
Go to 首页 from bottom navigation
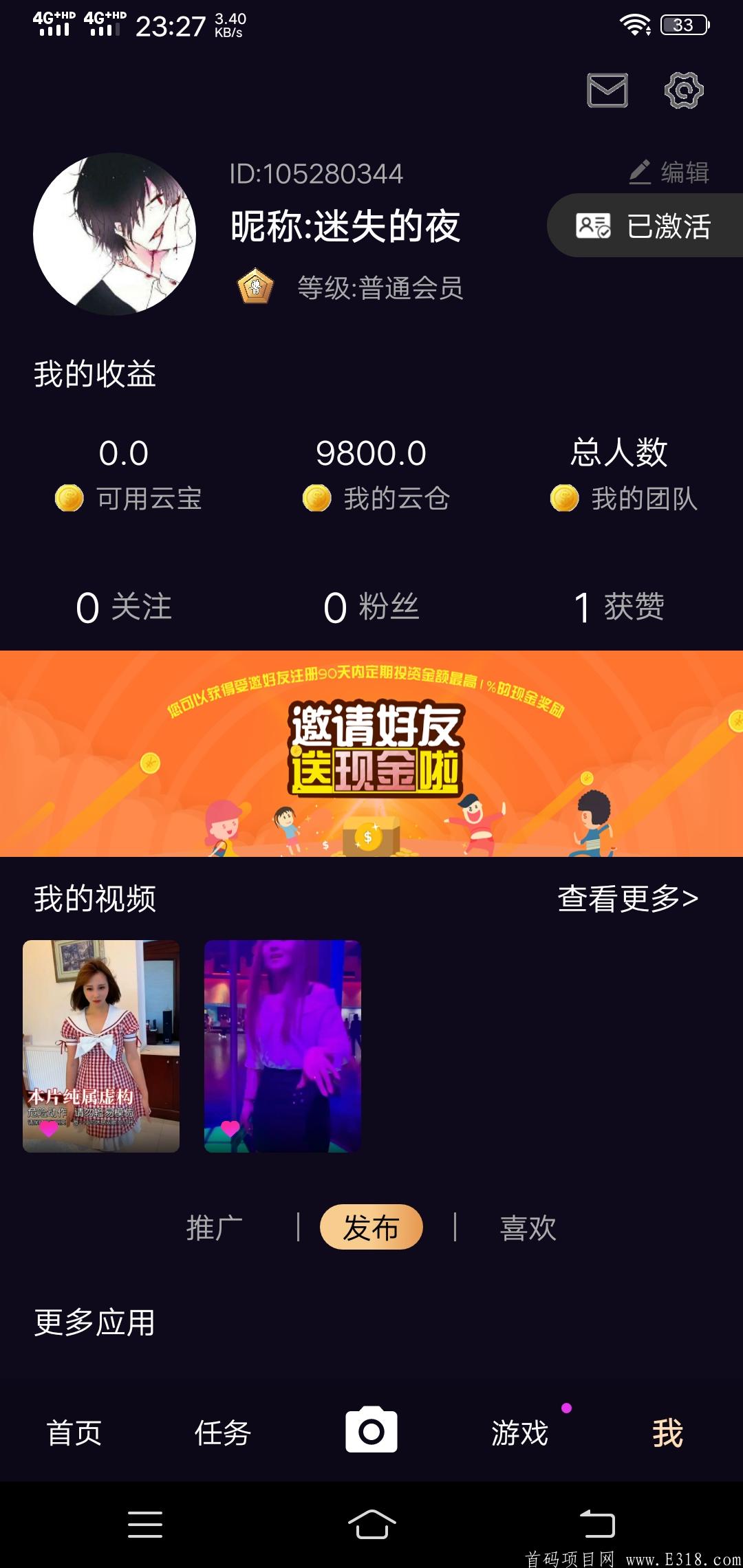74,1433
